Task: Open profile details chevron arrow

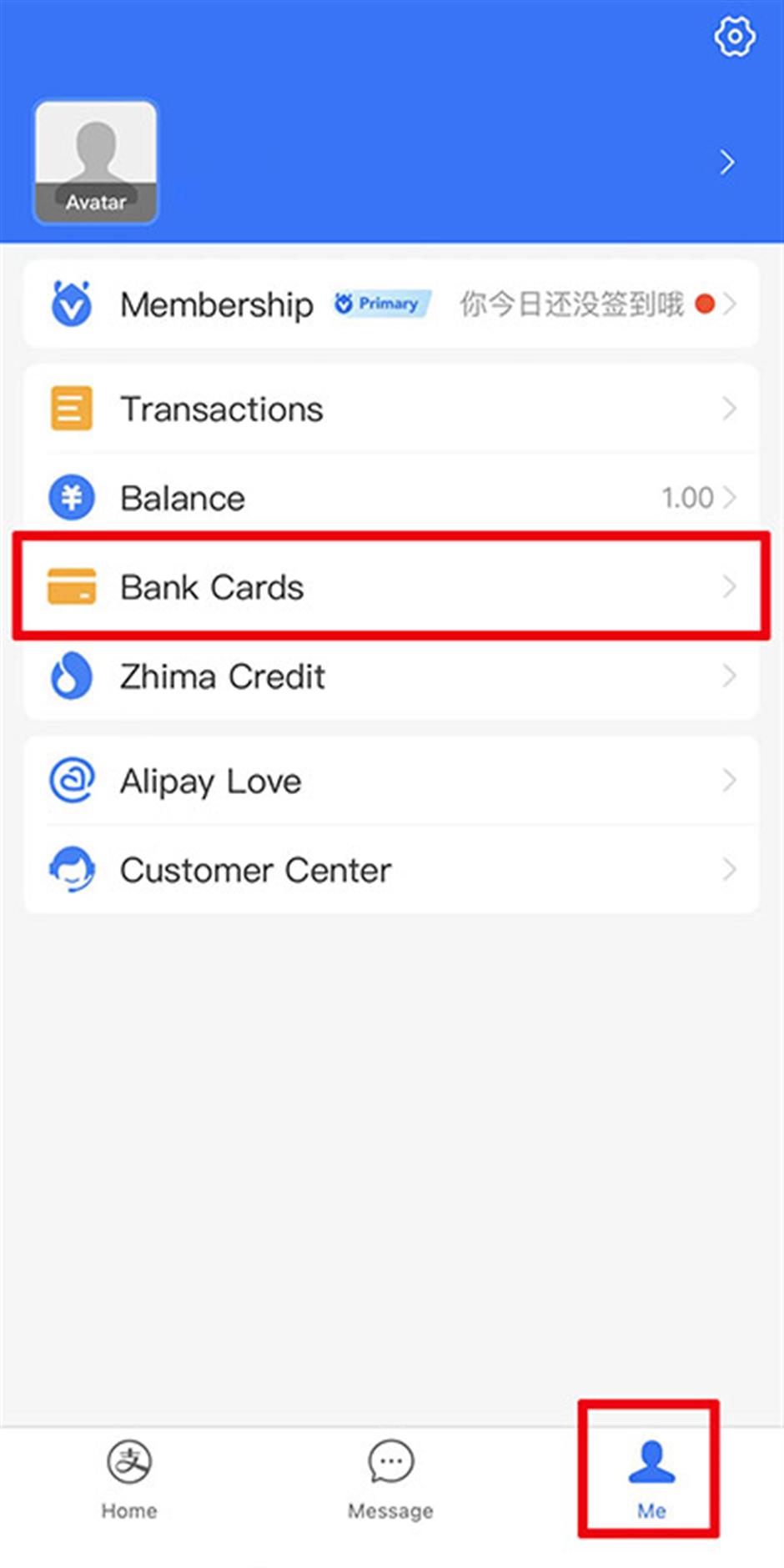Action: coord(727,163)
